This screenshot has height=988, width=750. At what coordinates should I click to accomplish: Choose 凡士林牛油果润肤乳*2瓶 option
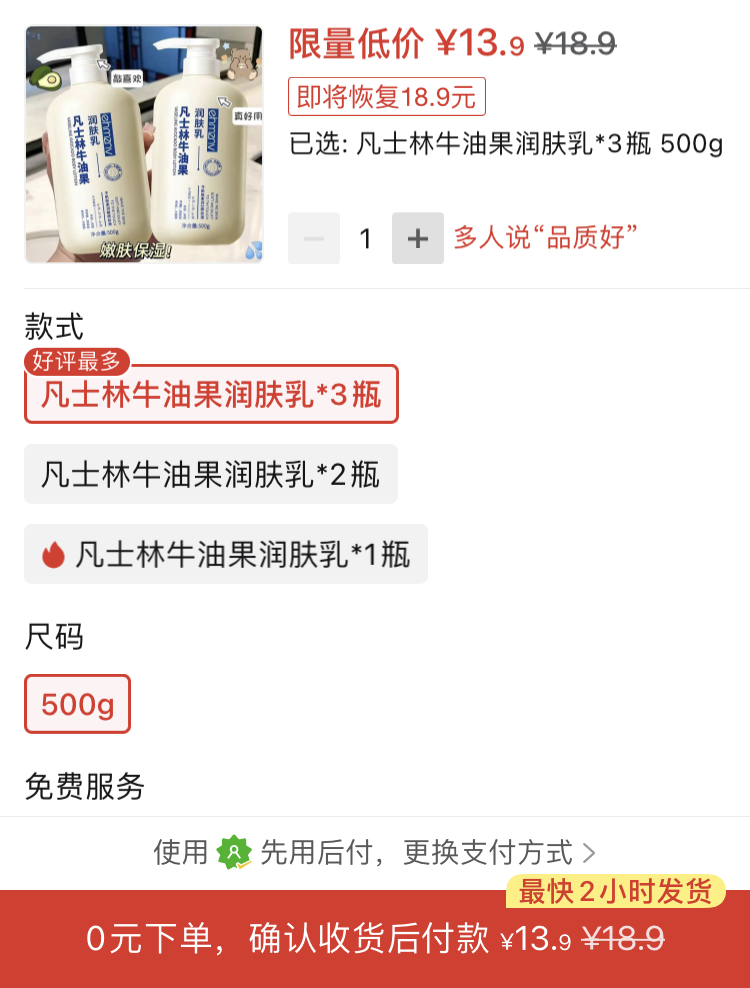pos(211,474)
